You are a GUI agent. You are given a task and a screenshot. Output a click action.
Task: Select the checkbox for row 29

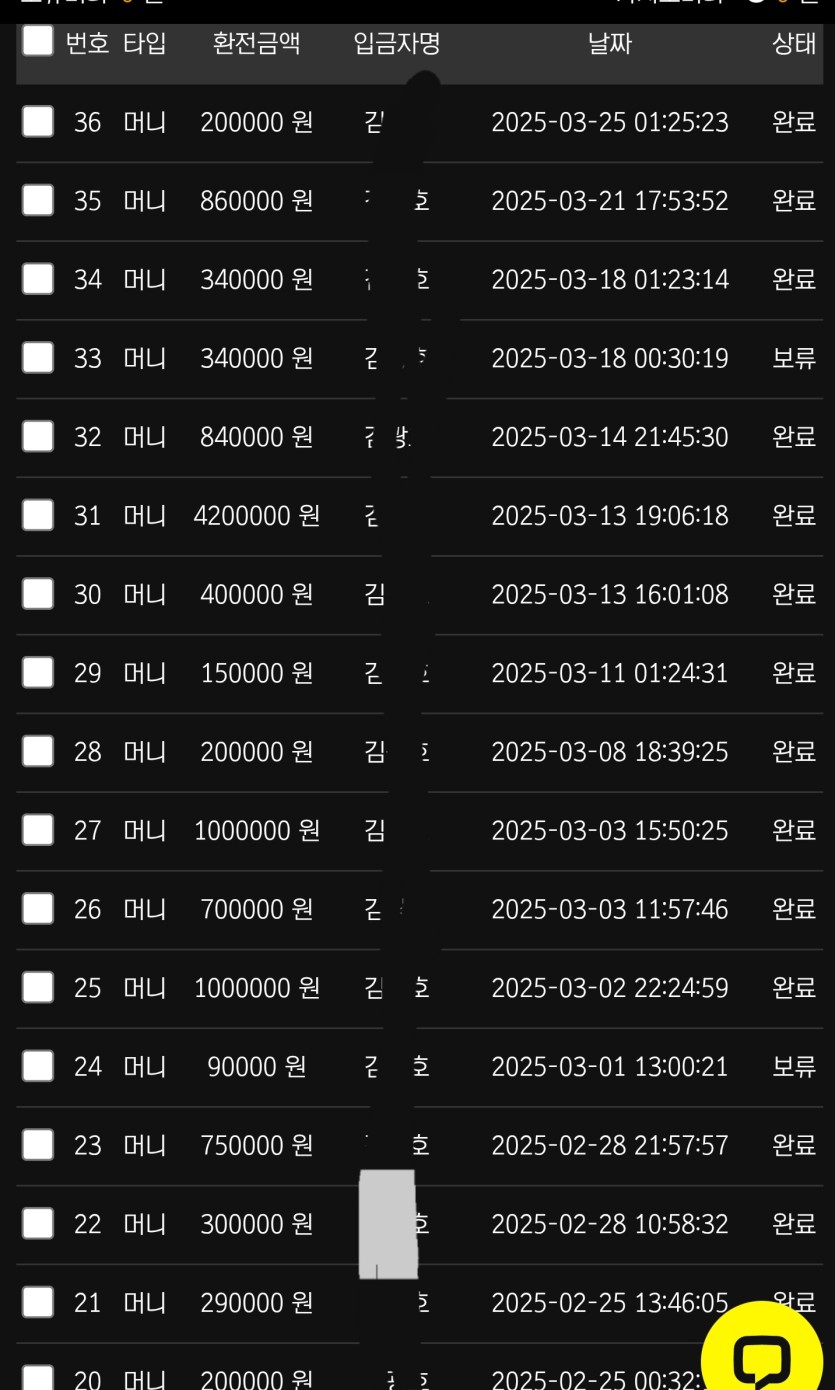(x=38, y=672)
